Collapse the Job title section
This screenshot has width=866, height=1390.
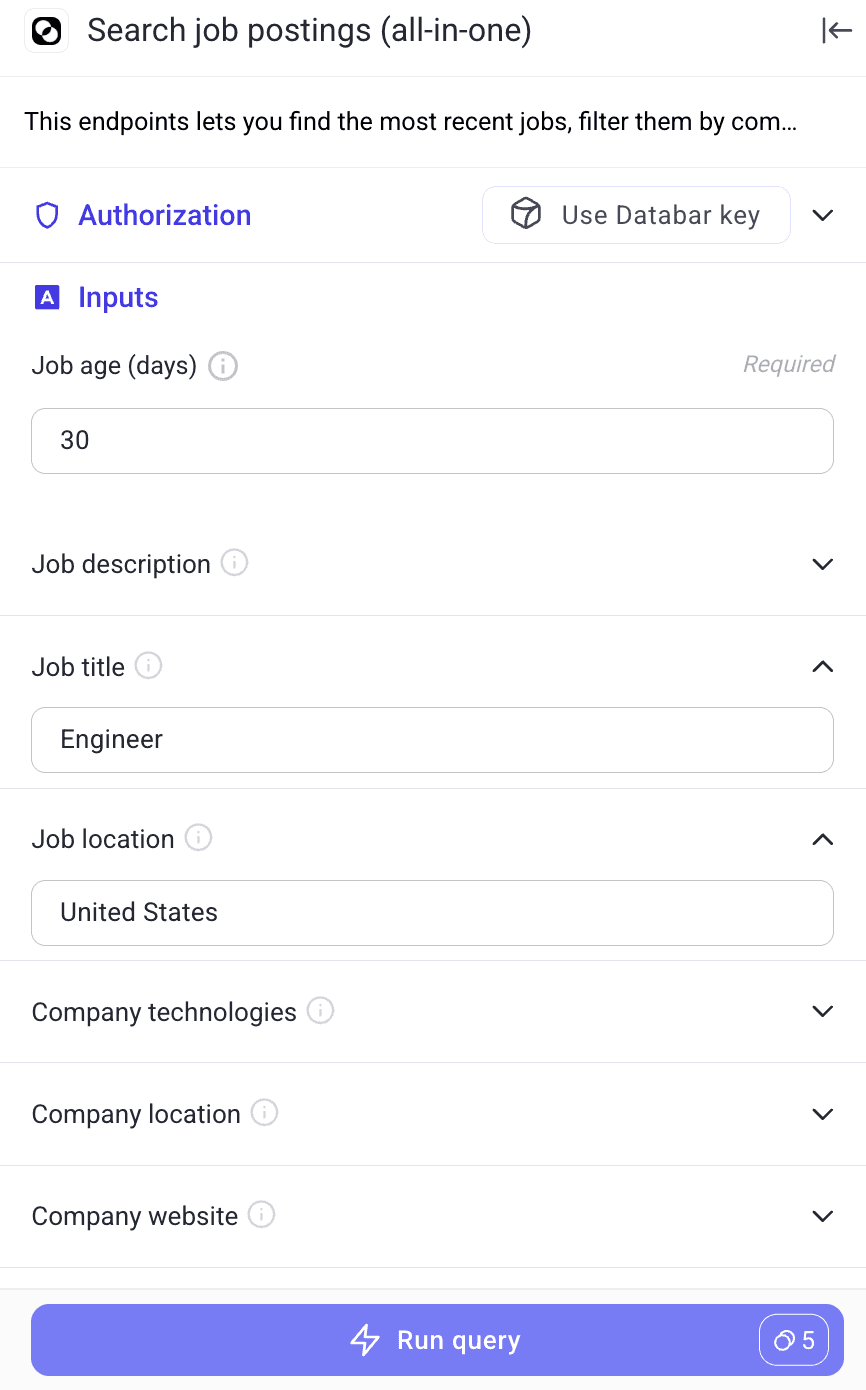[823, 666]
